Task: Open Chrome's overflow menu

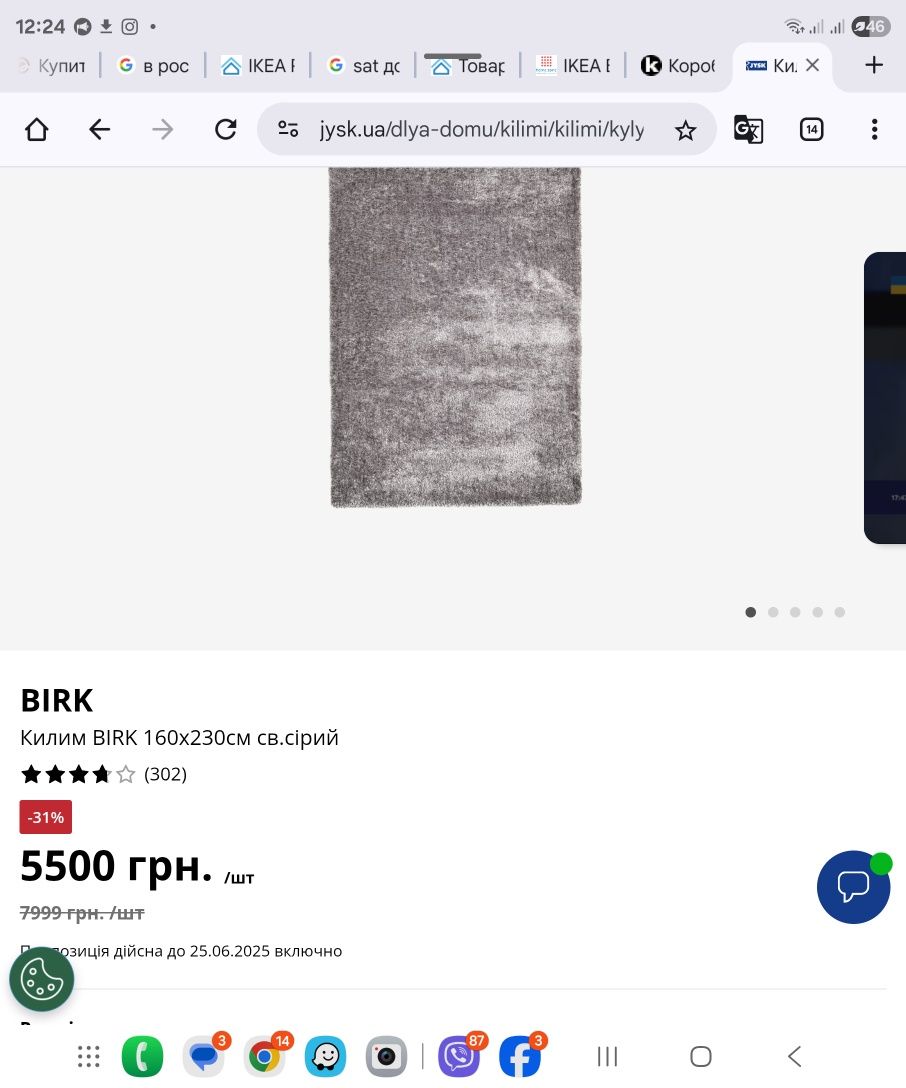Action: [x=874, y=129]
